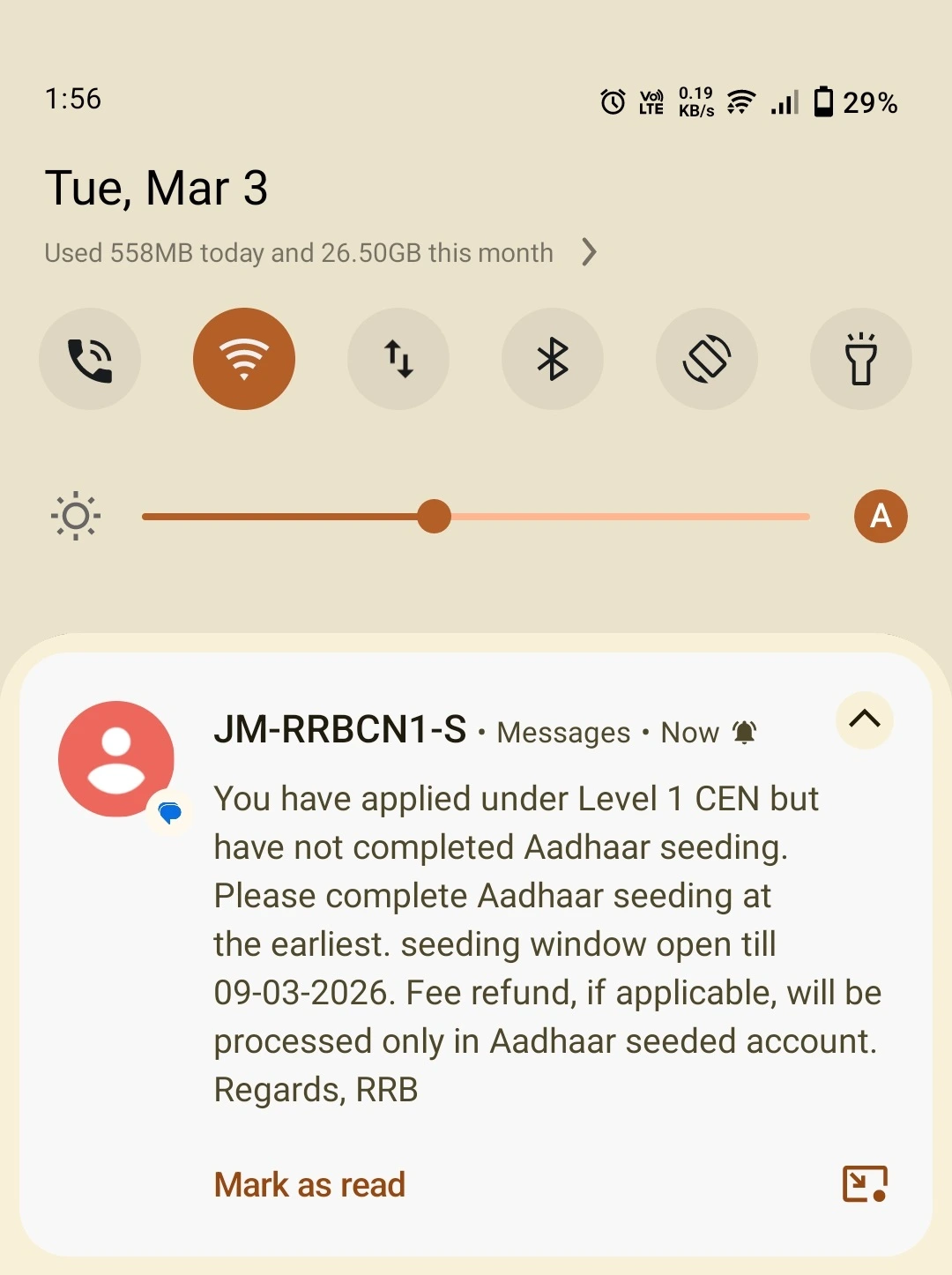Expand data usage details via the arrow
952x1275 pixels.
[x=589, y=252]
